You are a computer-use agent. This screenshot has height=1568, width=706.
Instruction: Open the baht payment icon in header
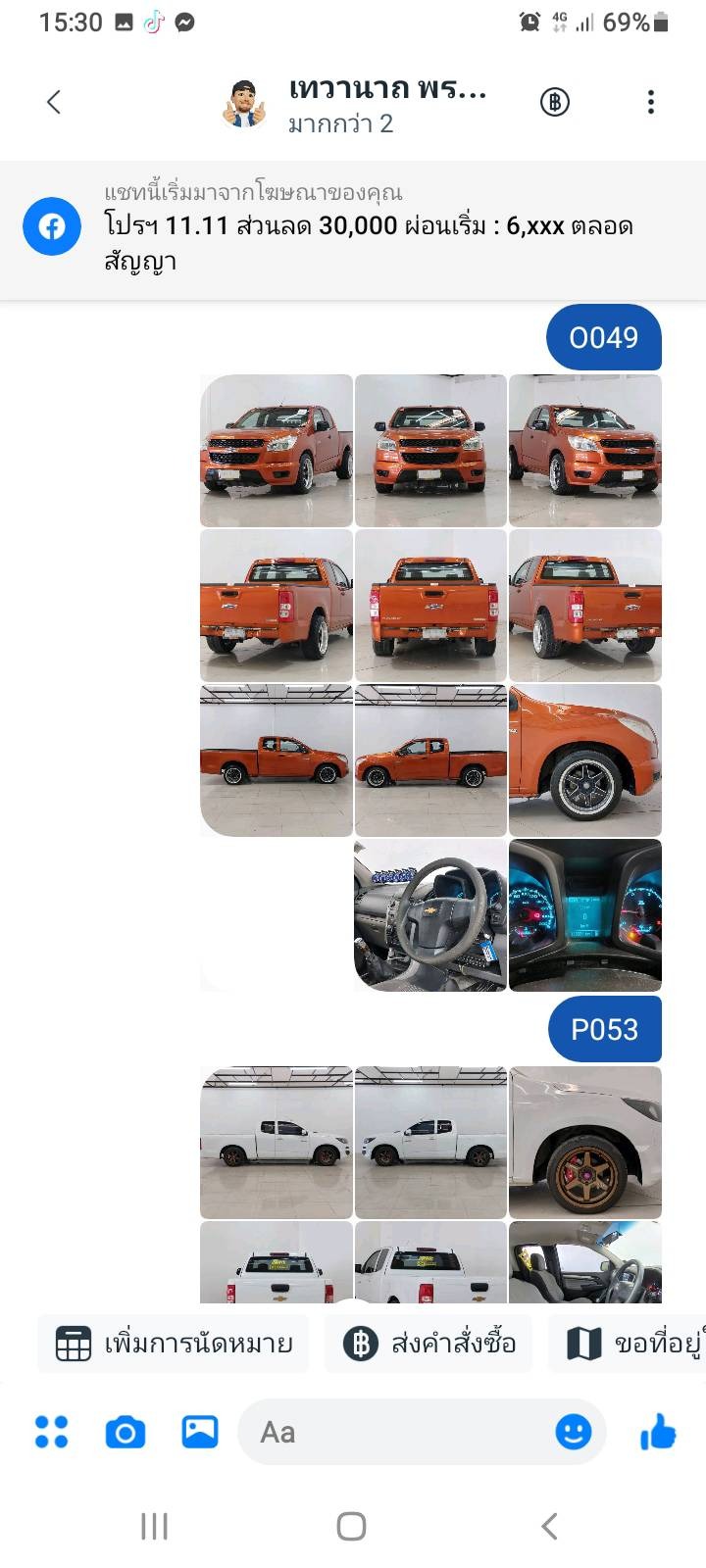coord(555,102)
